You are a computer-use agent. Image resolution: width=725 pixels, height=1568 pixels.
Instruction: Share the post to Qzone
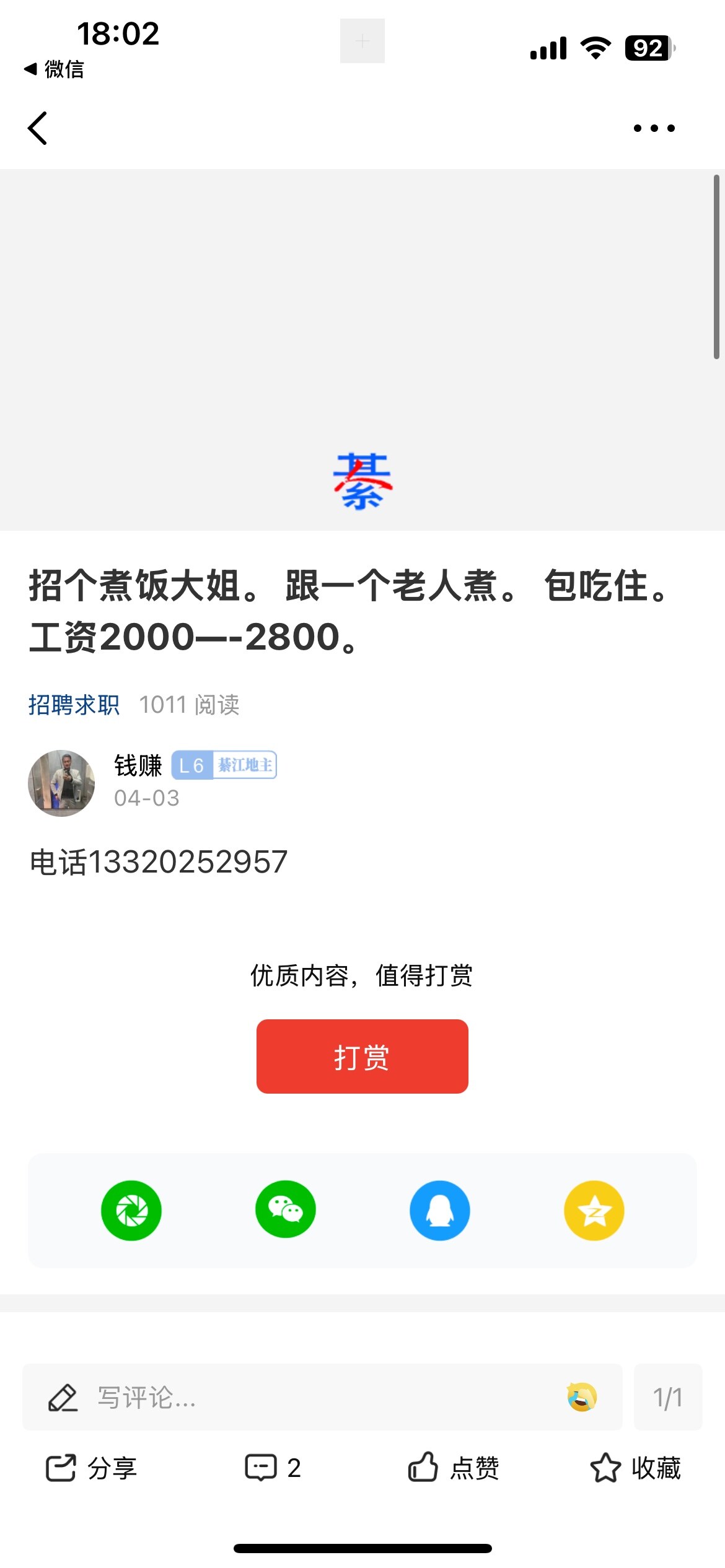point(594,1211)
